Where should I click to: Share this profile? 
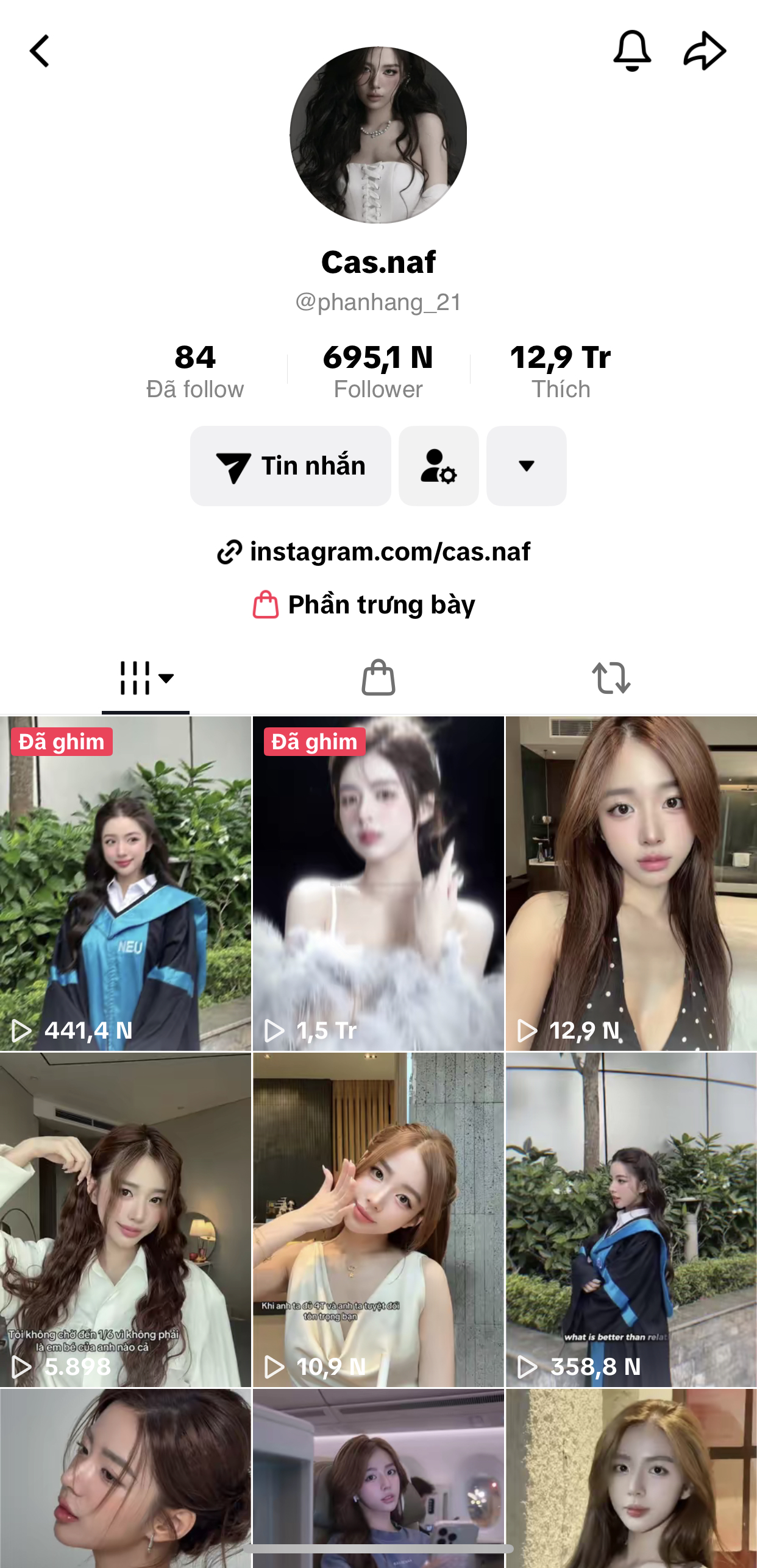(x=705, y=51)
